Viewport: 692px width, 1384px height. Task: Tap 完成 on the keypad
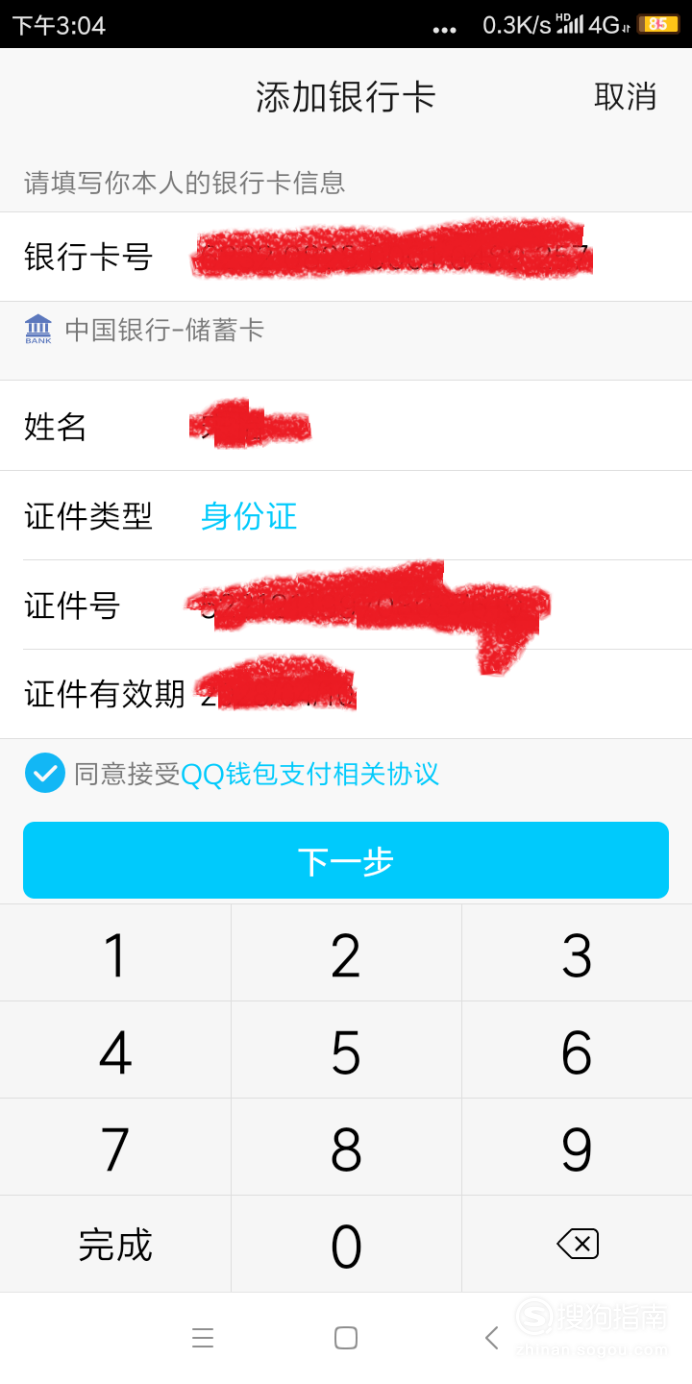click(115, 1245)
